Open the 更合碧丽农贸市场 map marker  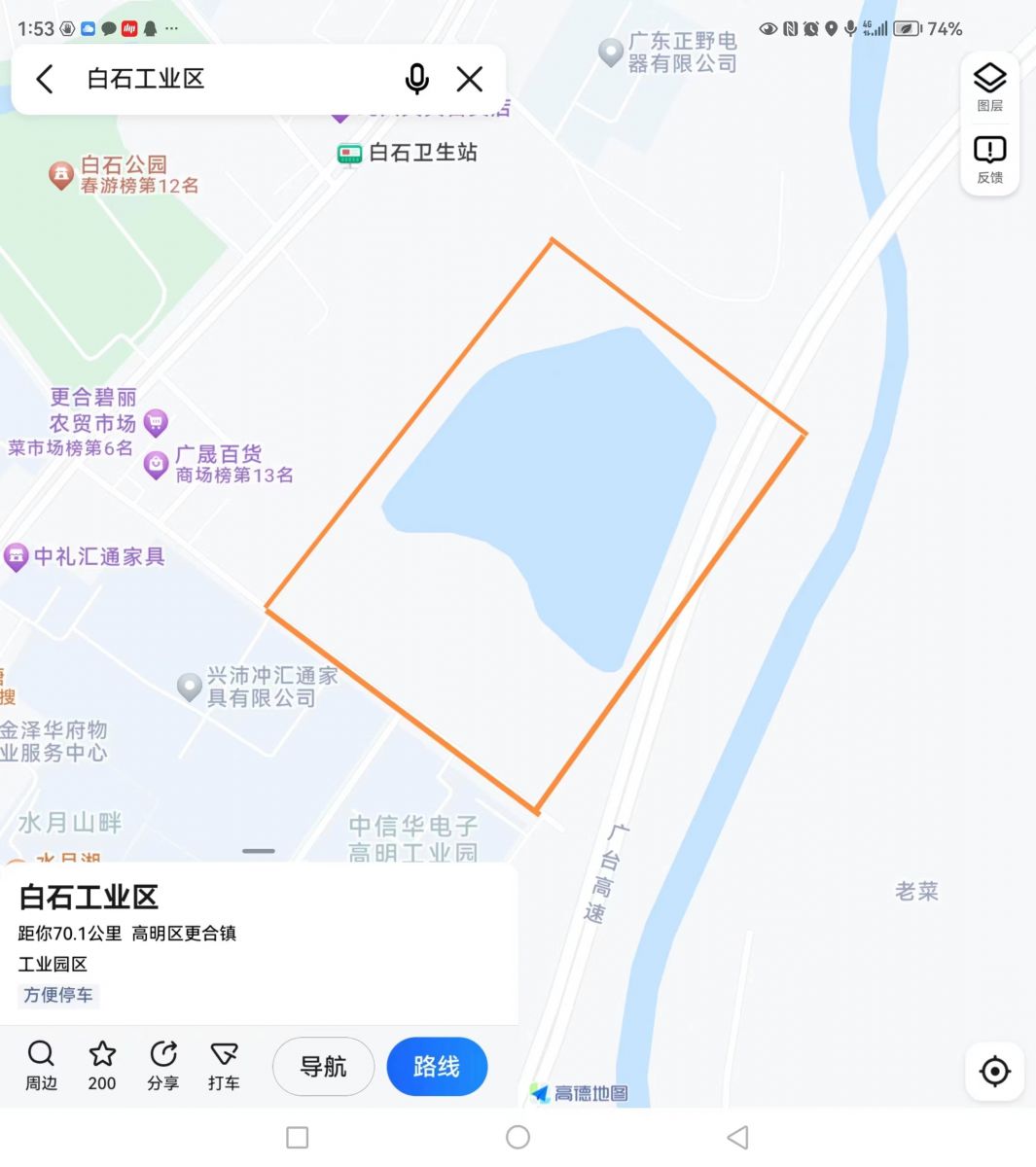(156, 423)
